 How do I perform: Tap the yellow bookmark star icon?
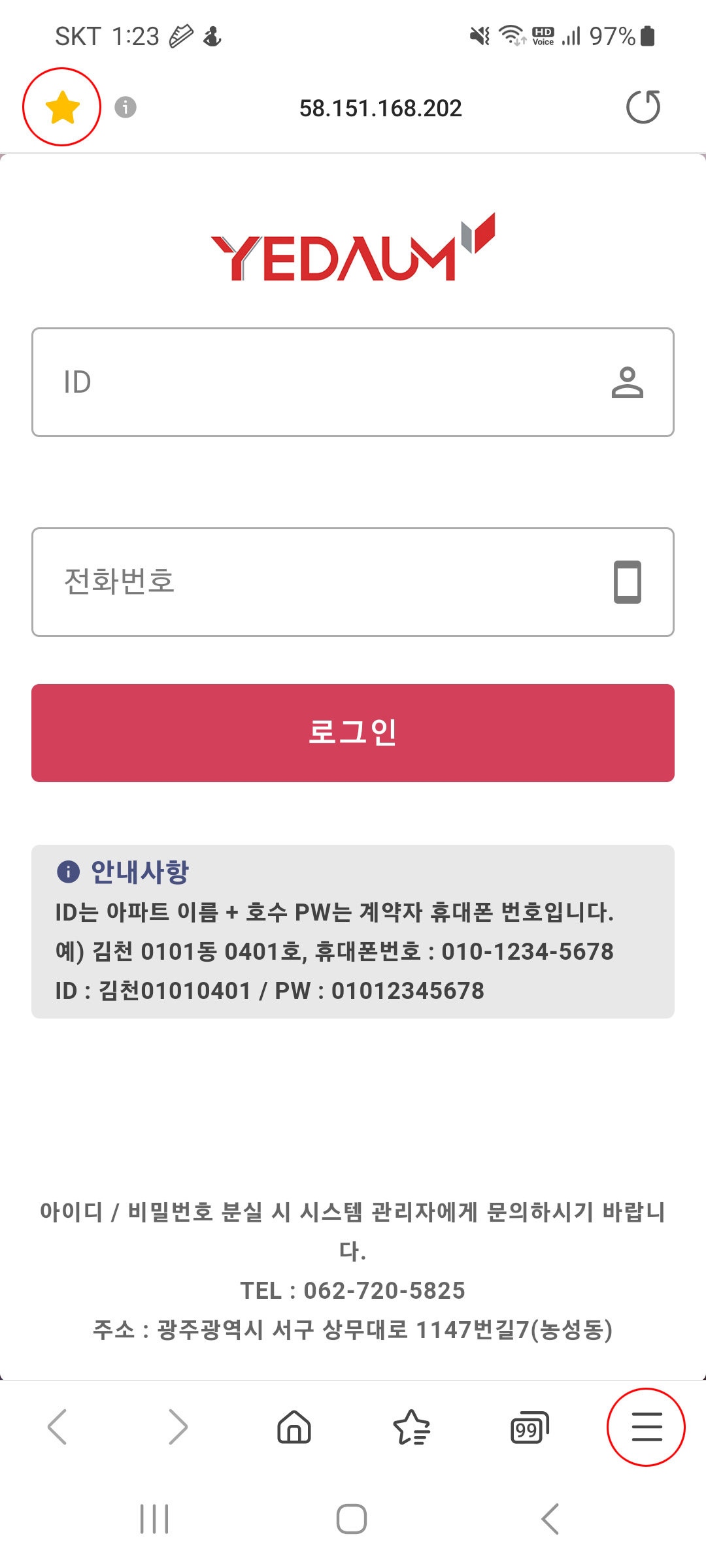62,107
